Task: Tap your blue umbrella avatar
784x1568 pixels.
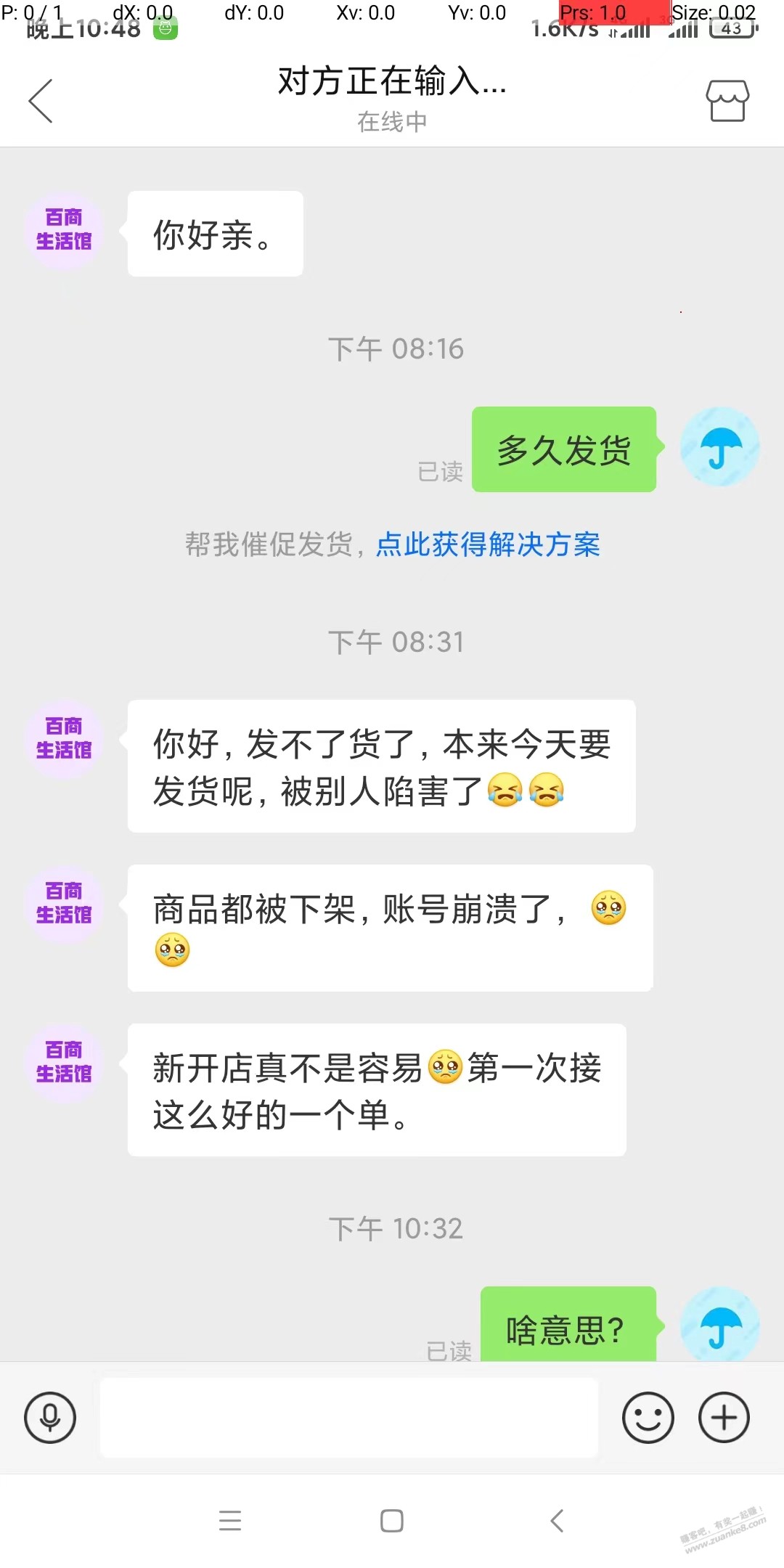Action: pyautogui.click(x=719, y=450)
